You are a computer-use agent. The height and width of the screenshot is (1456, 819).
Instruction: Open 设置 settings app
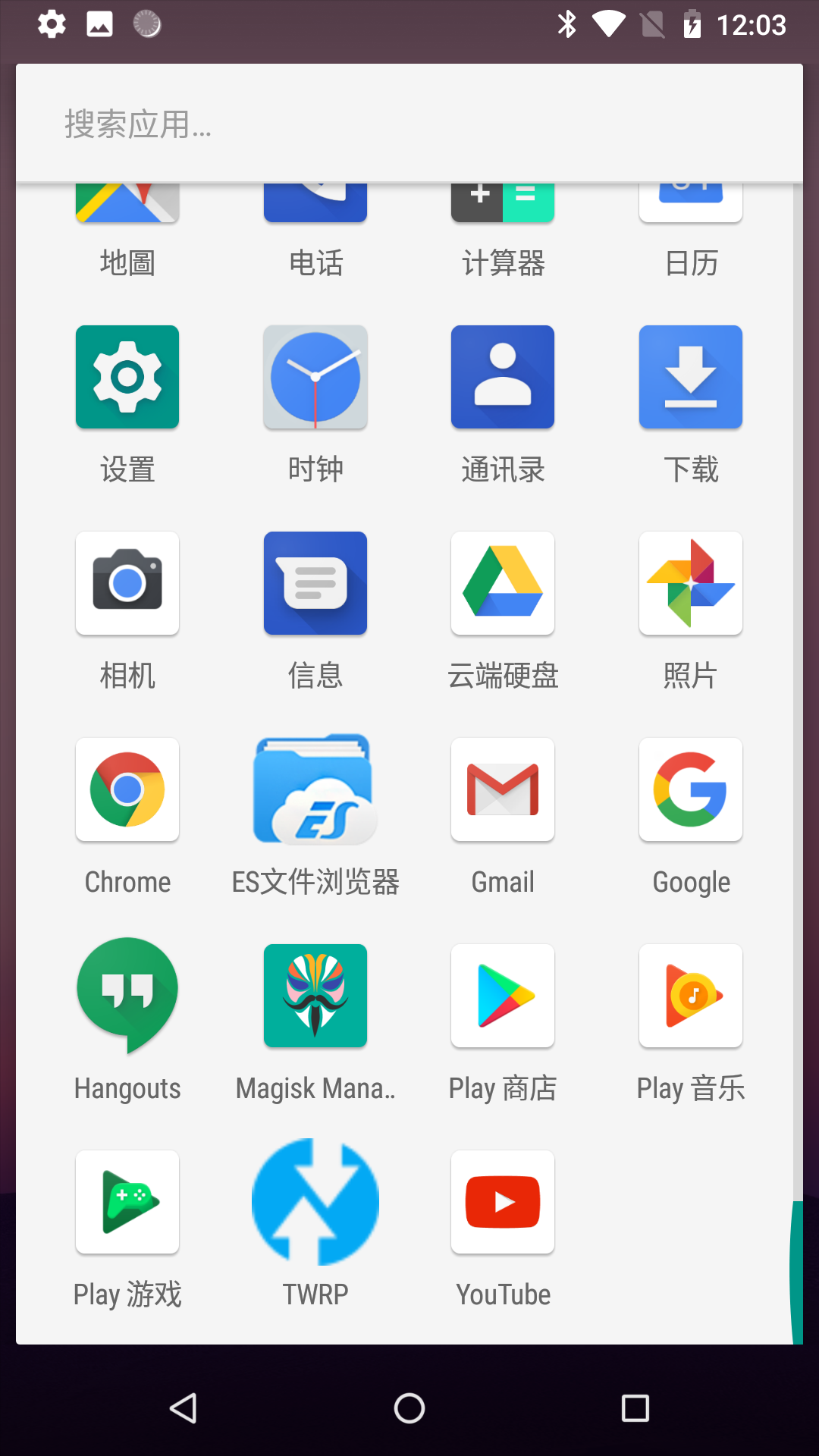click(x=127, y=378)
